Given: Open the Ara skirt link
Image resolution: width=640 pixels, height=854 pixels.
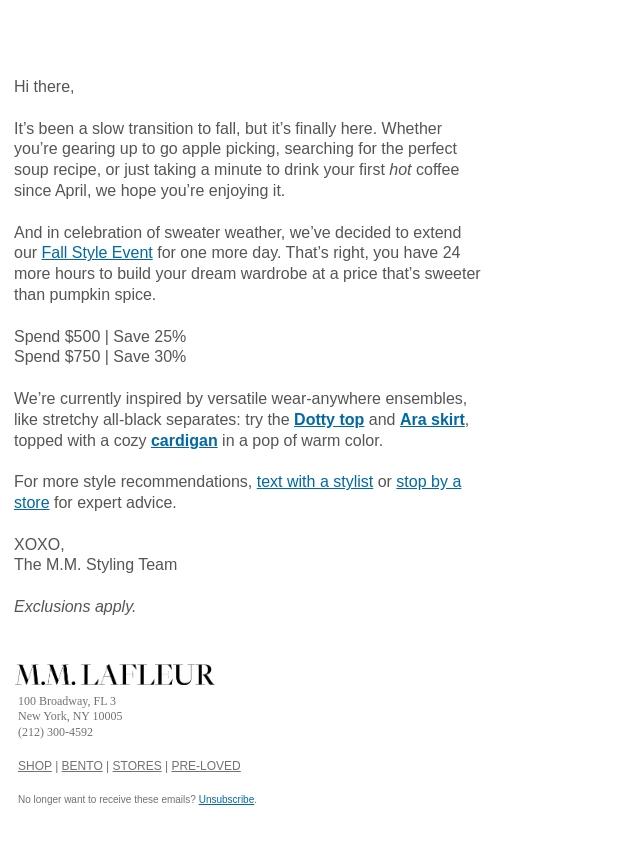Looking at the screenshot, I should [x=432, y=420].
